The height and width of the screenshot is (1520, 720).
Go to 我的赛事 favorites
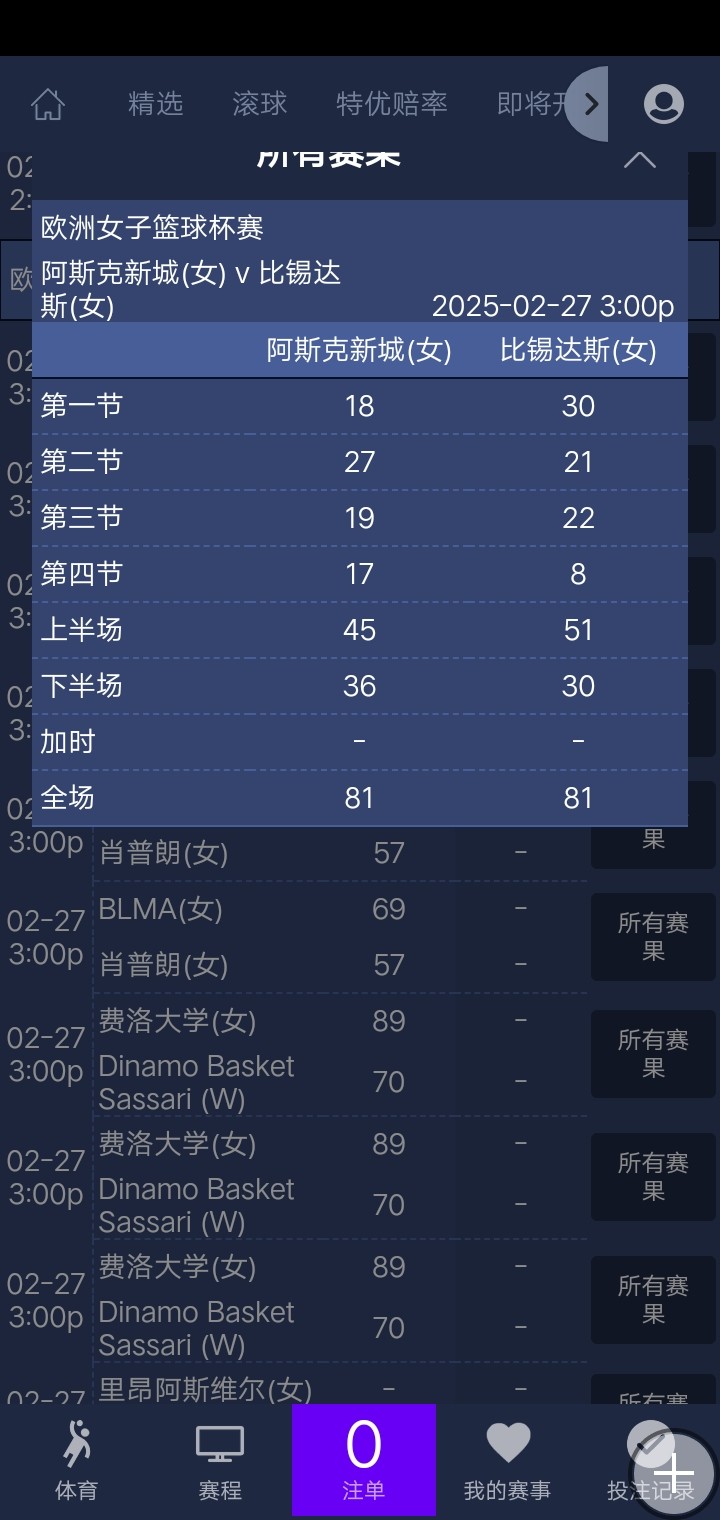[x=507, y=1460]
